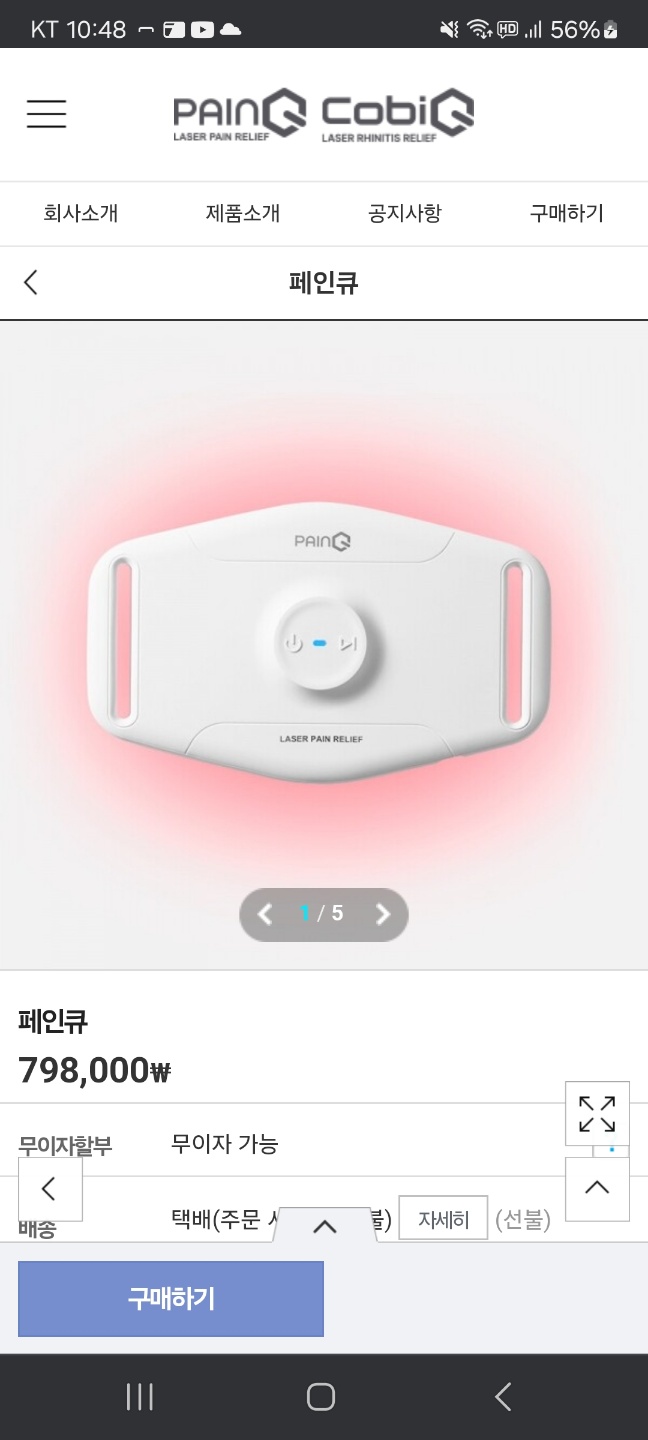Expand to fullscreen with arrows icon
This screenshot has width=648, height=1440.
[597, 1114]
